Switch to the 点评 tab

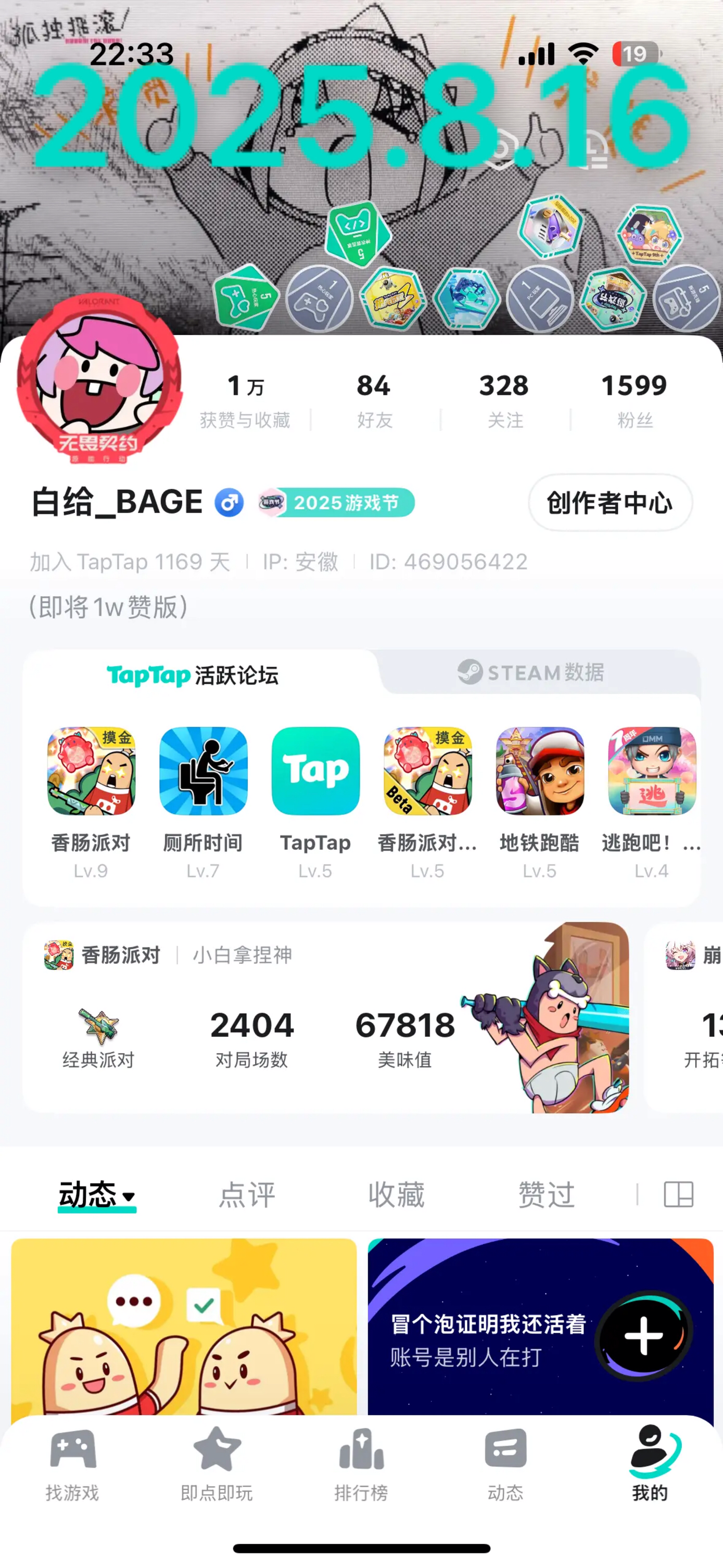247,1194
